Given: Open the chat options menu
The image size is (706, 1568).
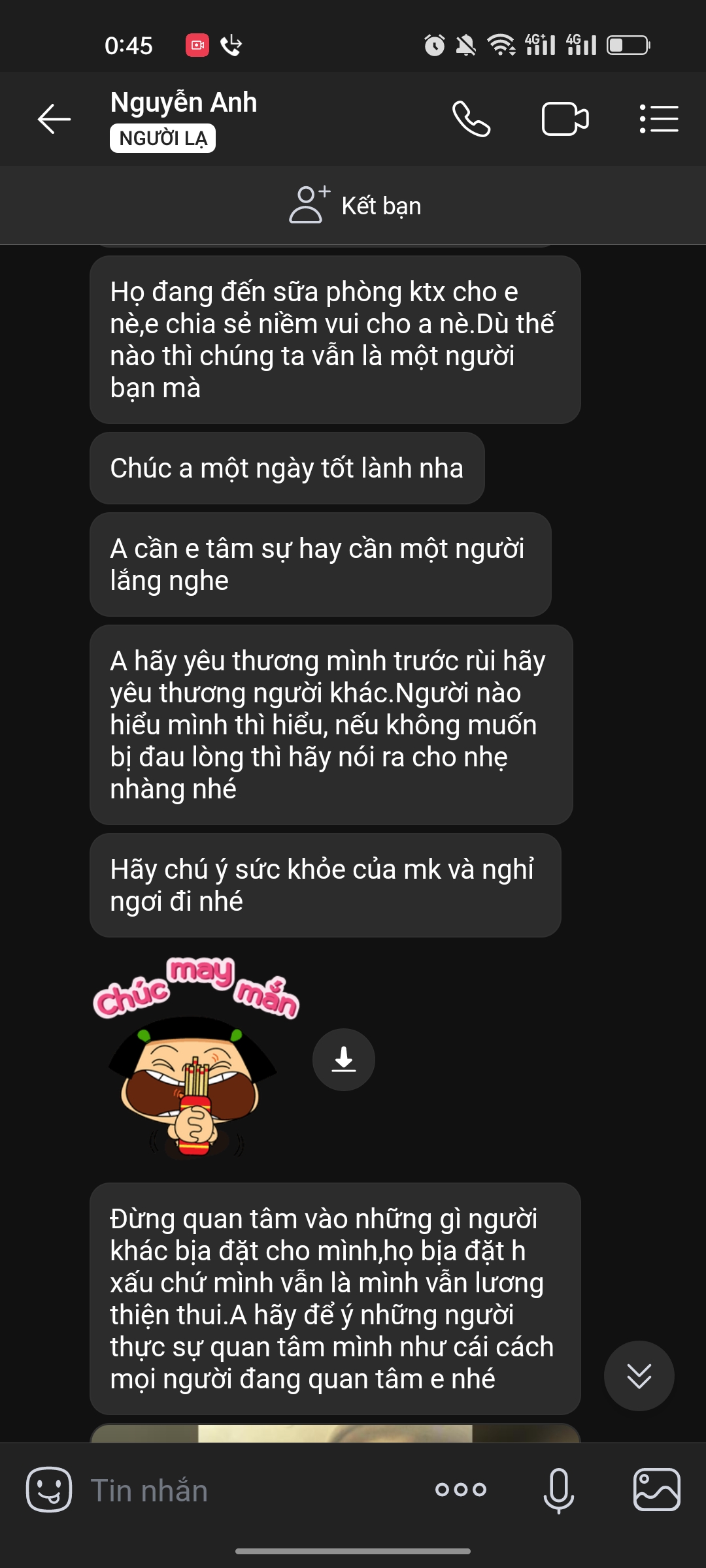Looking at the screenshot, I should coord(658,119).
